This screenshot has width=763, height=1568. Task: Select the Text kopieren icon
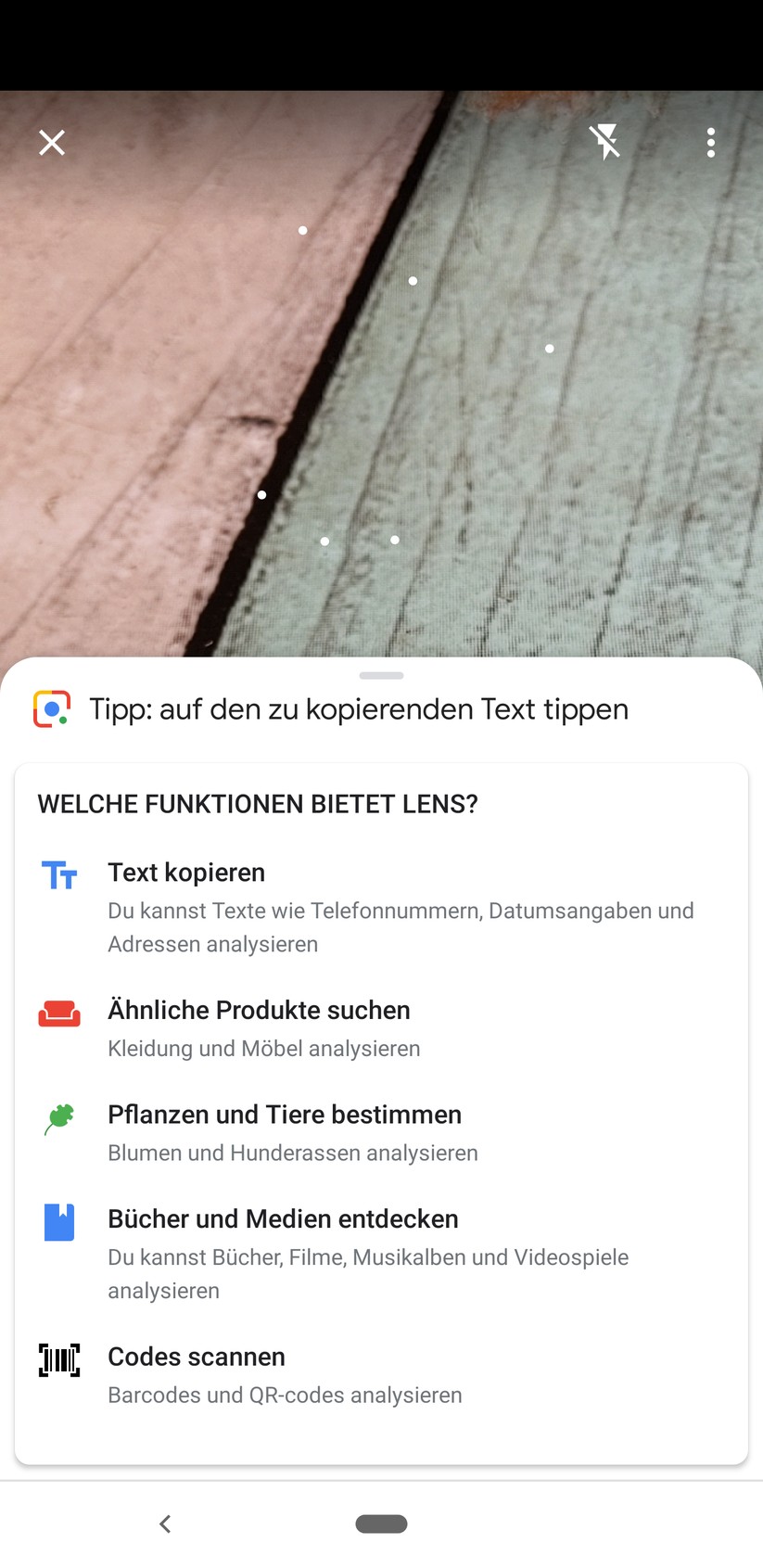coord(58,873)
